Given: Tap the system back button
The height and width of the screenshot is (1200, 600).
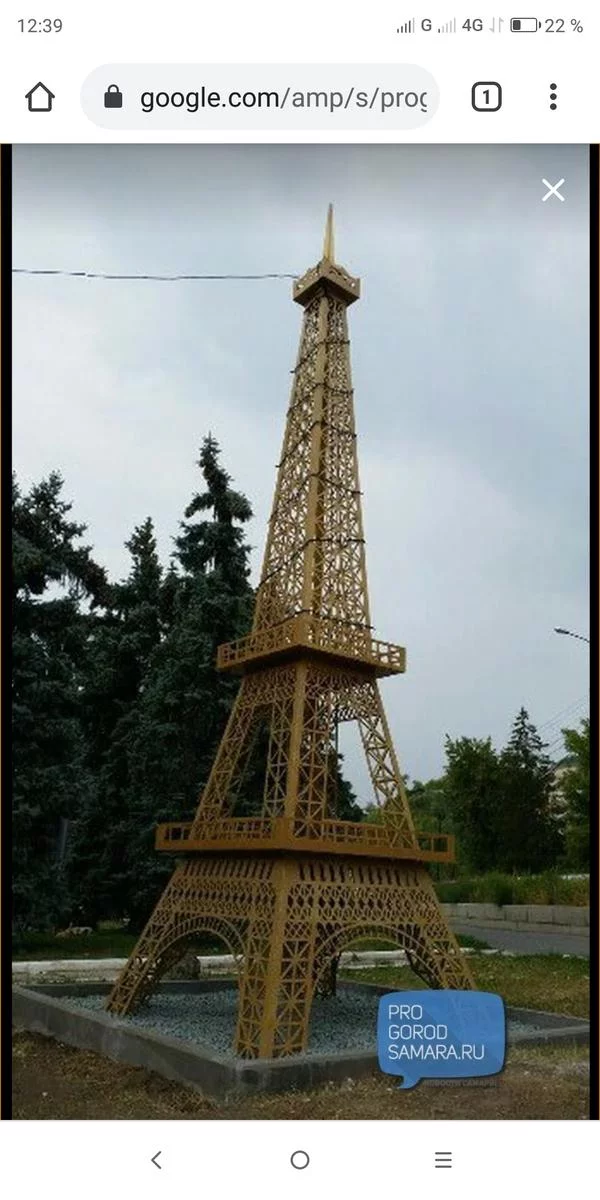Looking at the screenshot, I should (156, 1160).
